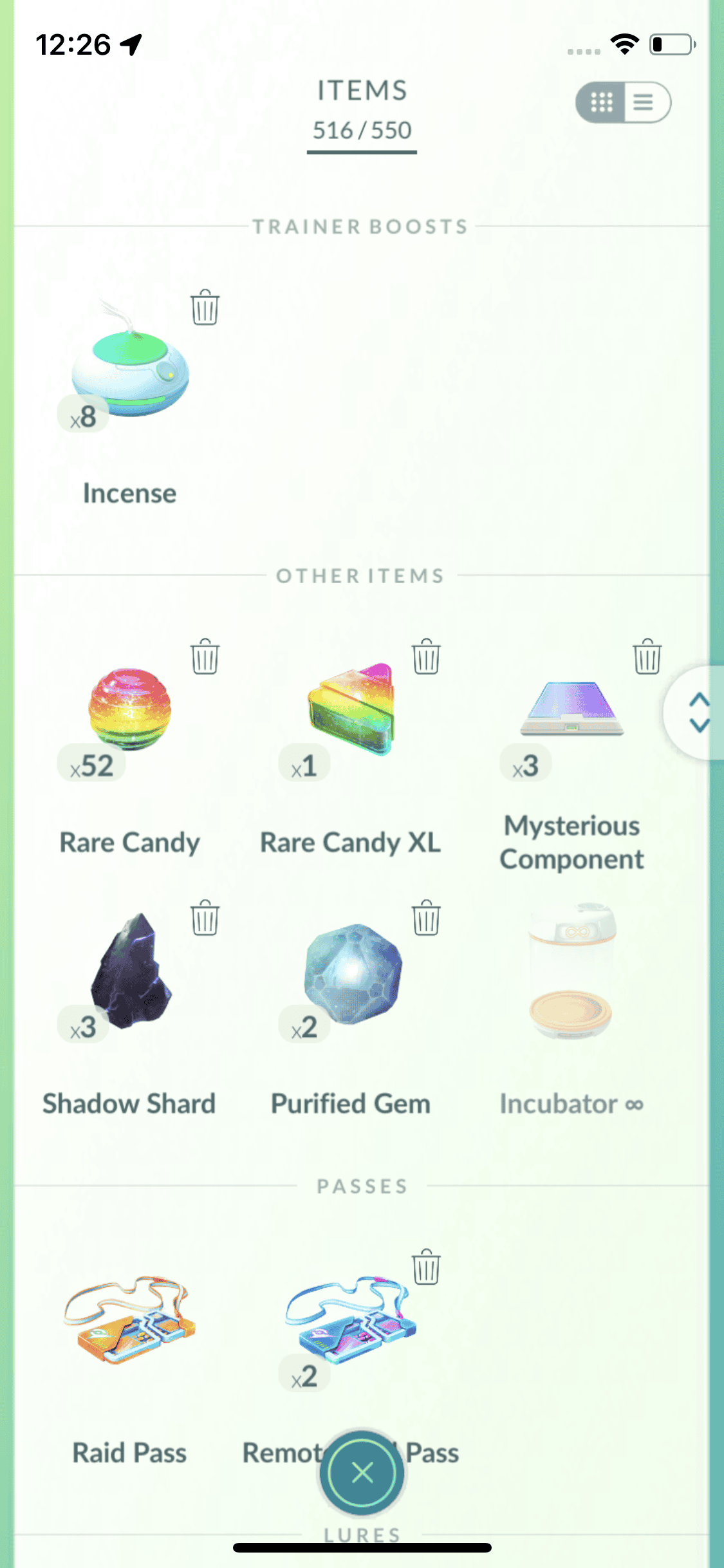Open the Incubator ∞ item
The width and height of the screenshot is (724, 1568).
tap(571, 973)
